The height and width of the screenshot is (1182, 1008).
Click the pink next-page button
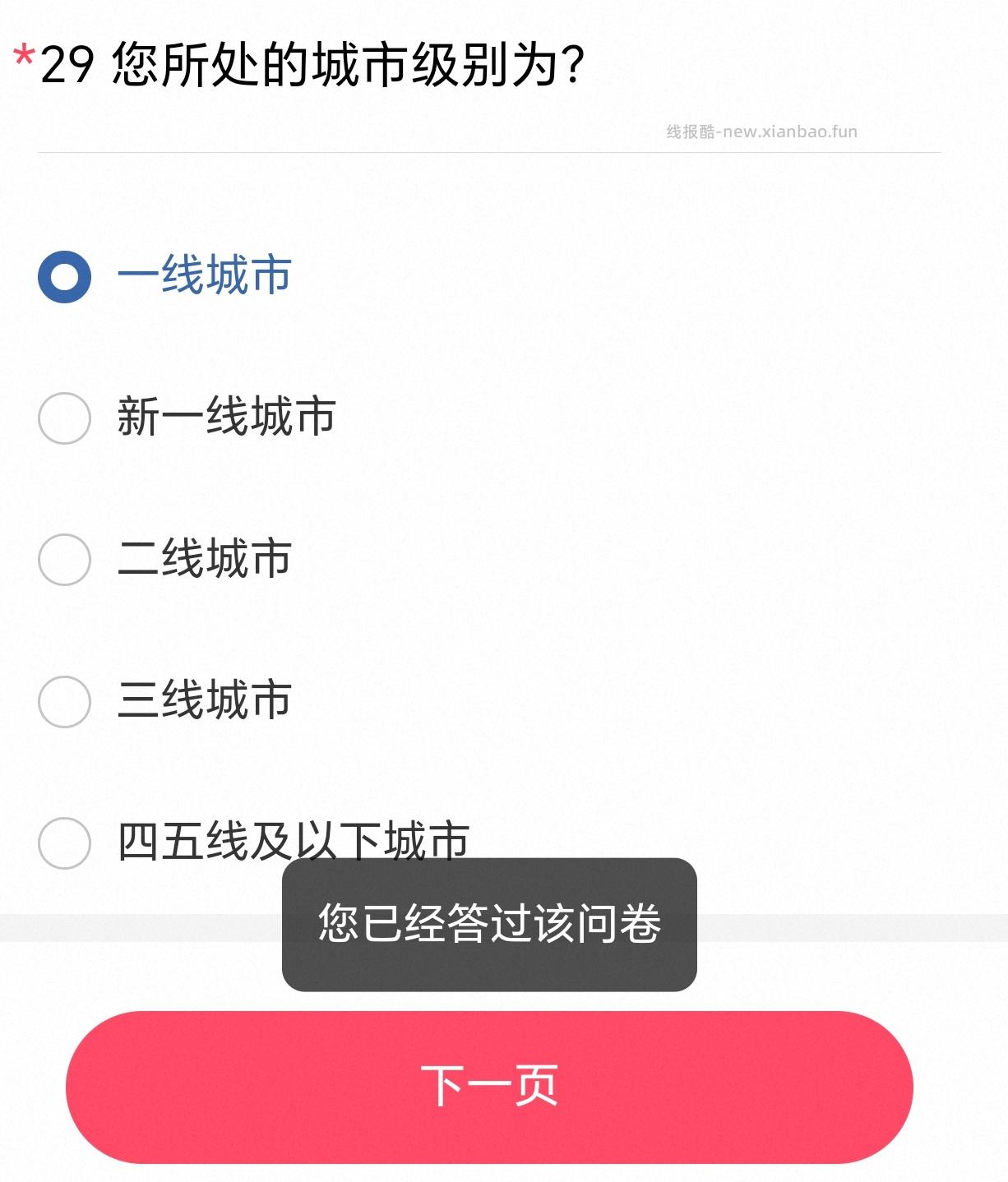490,1085
